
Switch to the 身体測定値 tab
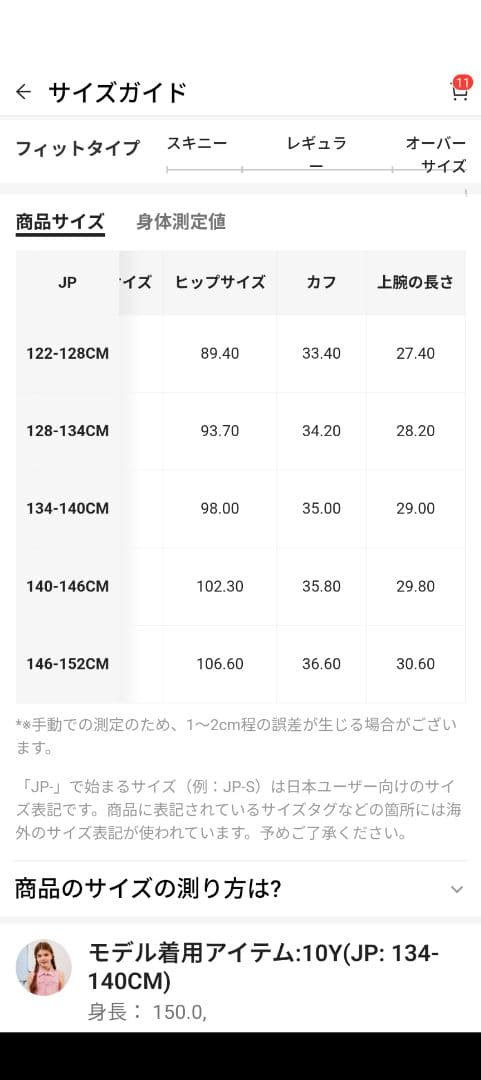coord(181,222)
